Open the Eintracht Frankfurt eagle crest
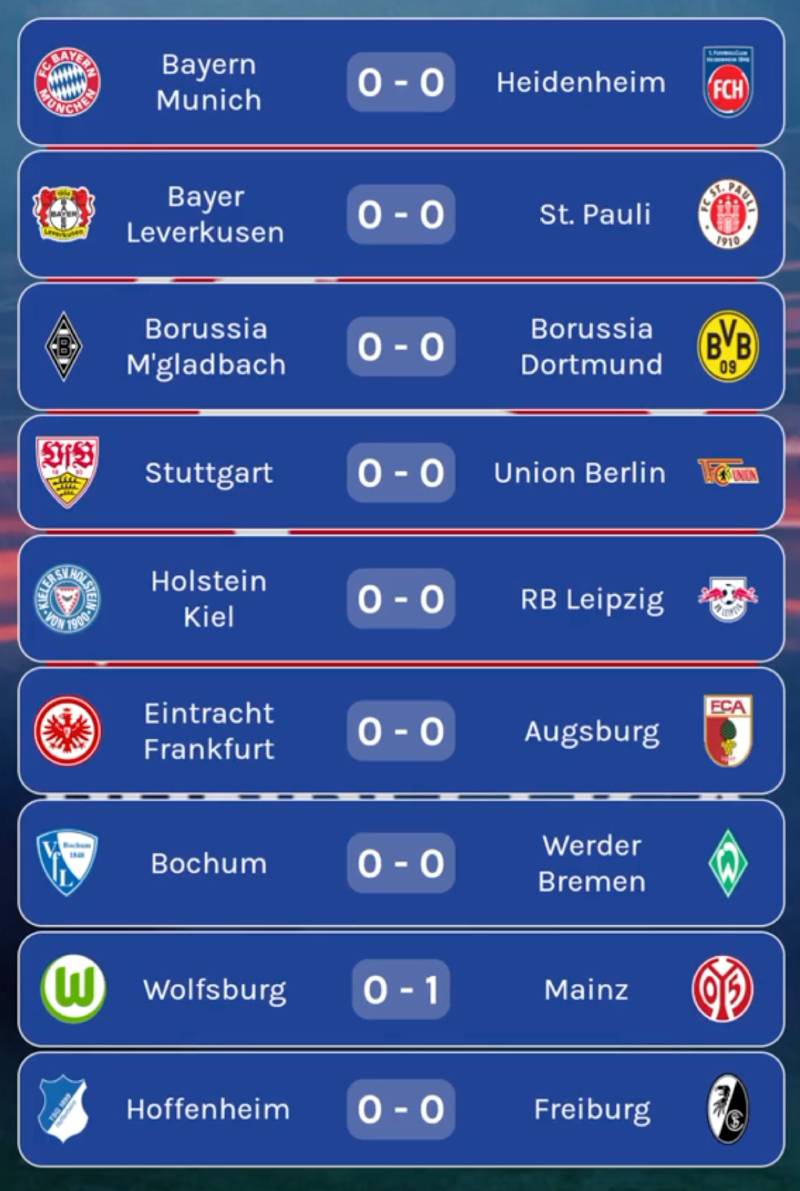 (68, 731)
